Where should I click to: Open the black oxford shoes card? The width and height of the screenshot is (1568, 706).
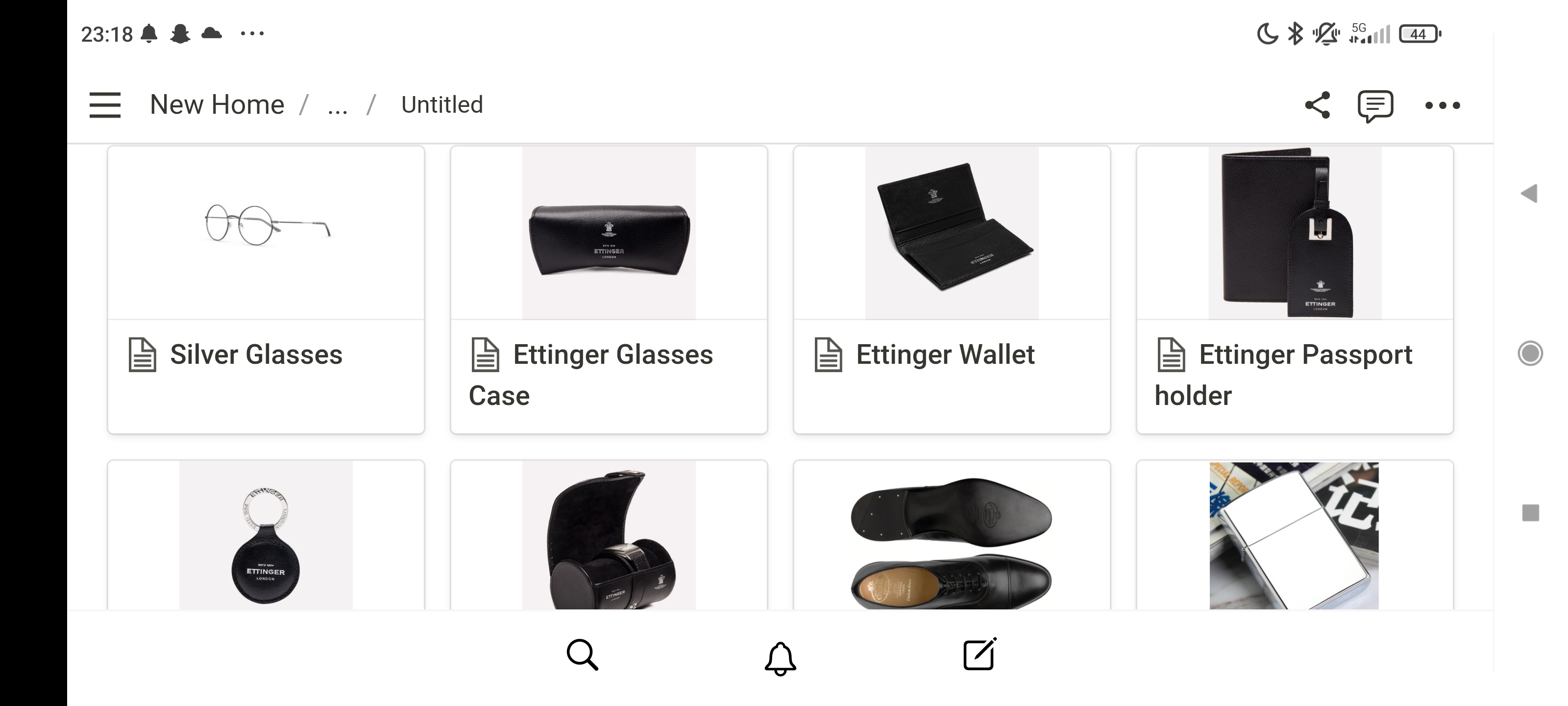(x=952, y=536)
